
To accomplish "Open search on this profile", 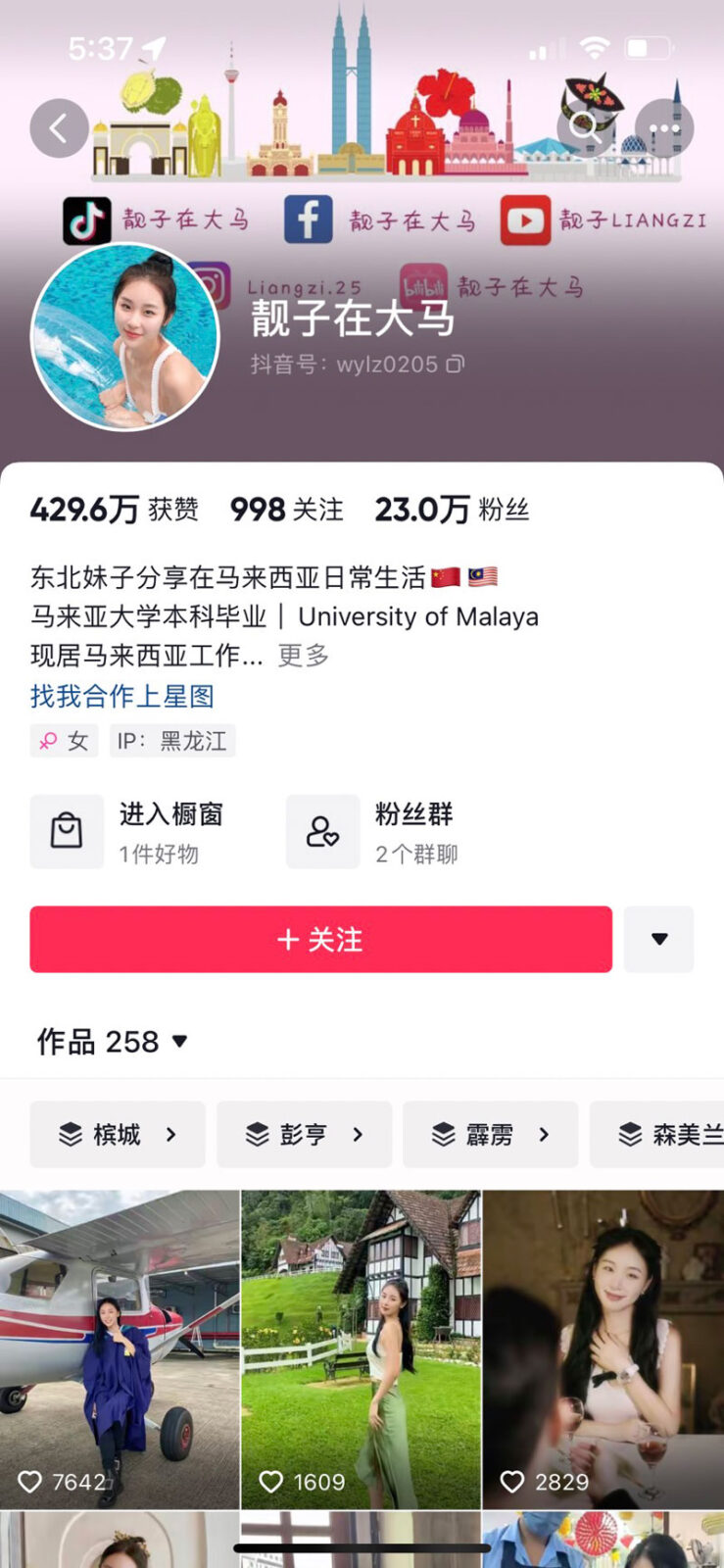I will tap(584, 127).
